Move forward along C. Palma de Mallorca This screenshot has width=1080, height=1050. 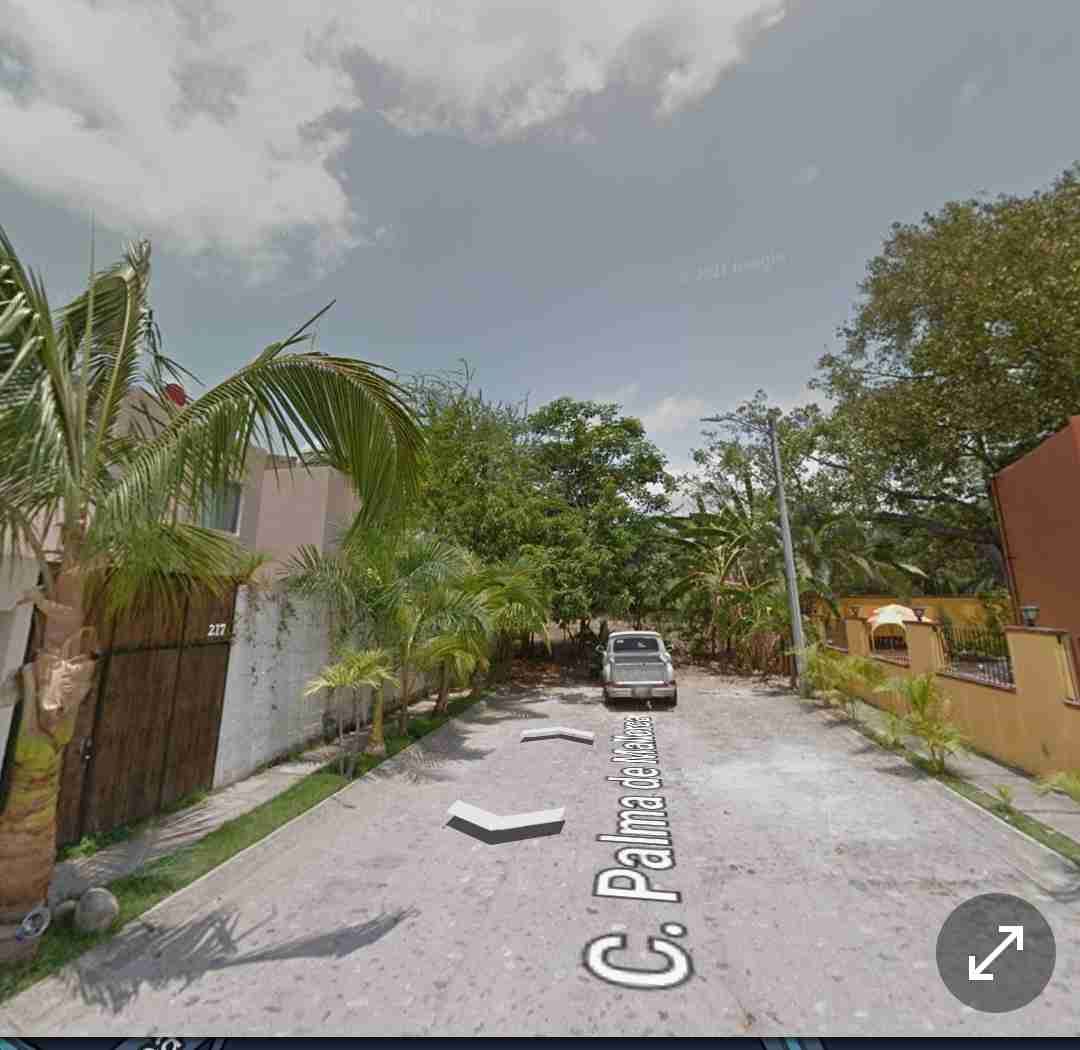click(x=558, y=734)
